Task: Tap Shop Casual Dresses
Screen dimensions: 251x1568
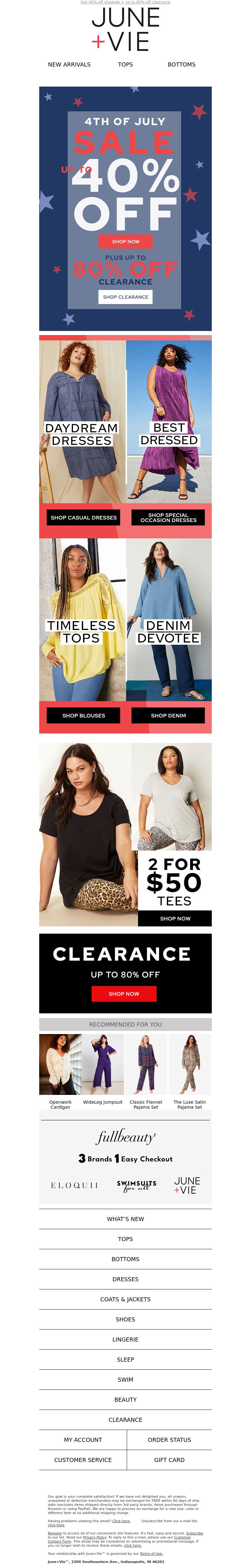Action: [83, 517]
